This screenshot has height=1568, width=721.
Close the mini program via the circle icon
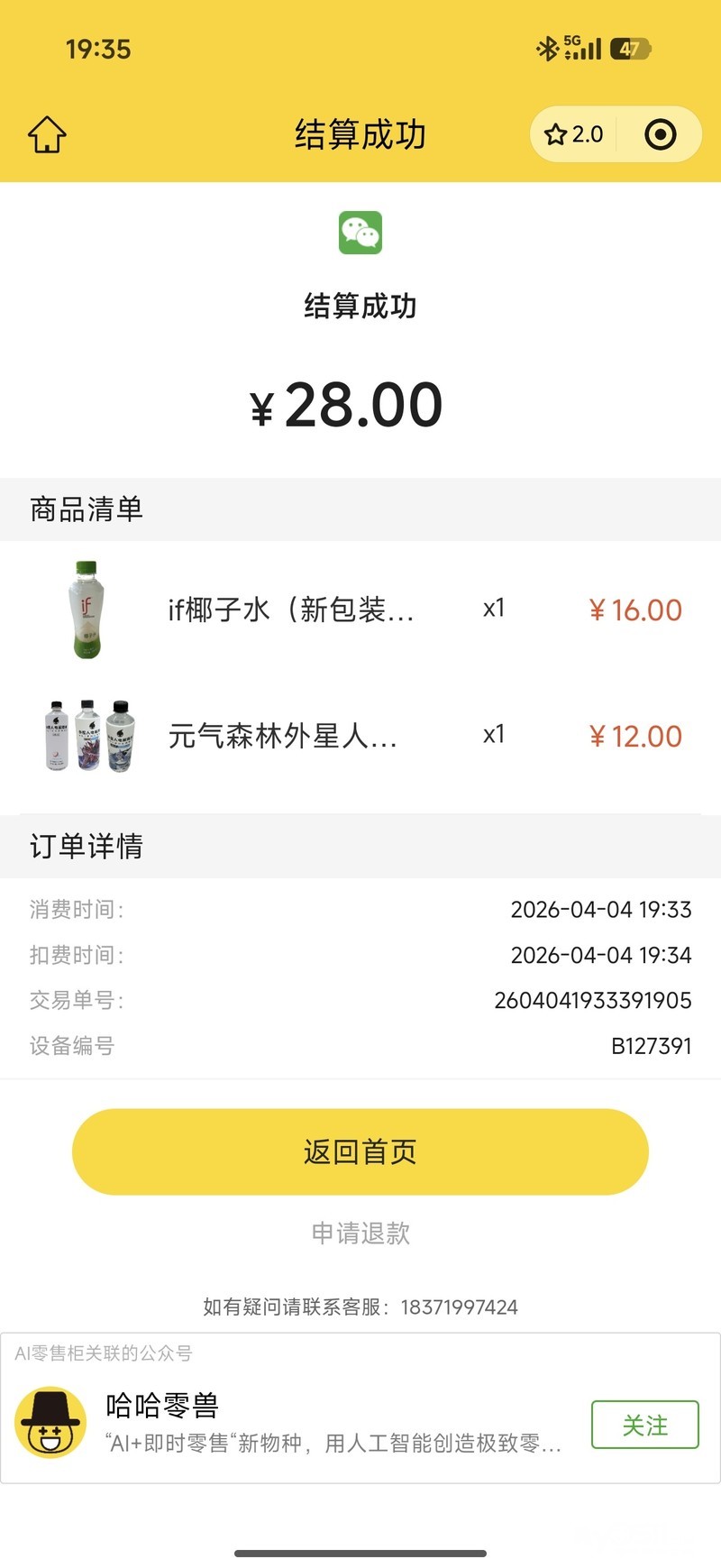tap(660, 135)
